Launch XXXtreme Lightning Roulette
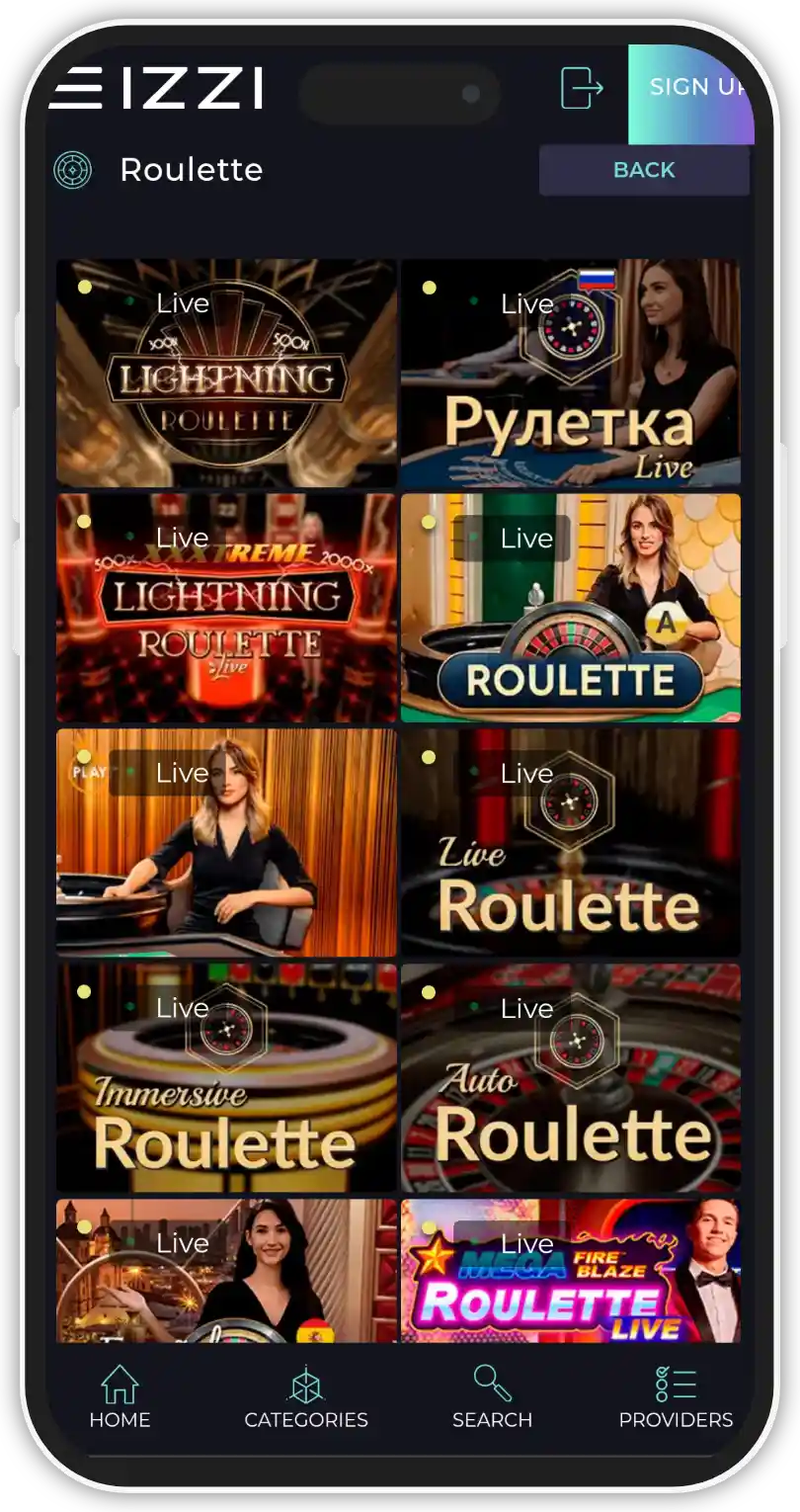The width and height of the screenshot is (800, 1512). click(226, 609)
